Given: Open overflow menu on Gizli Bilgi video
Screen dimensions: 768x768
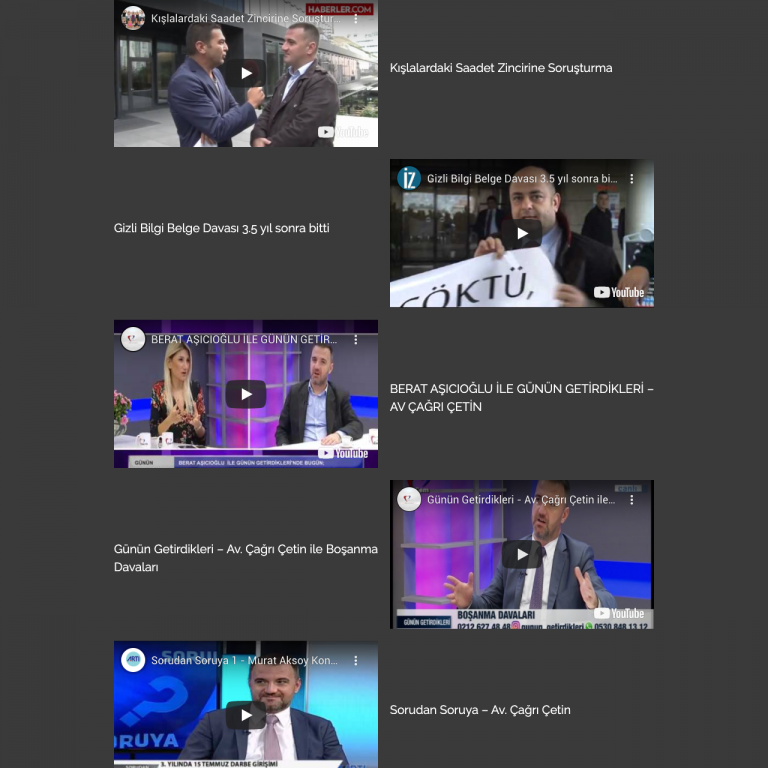Looking at the screenshot, I should (632, 179).
